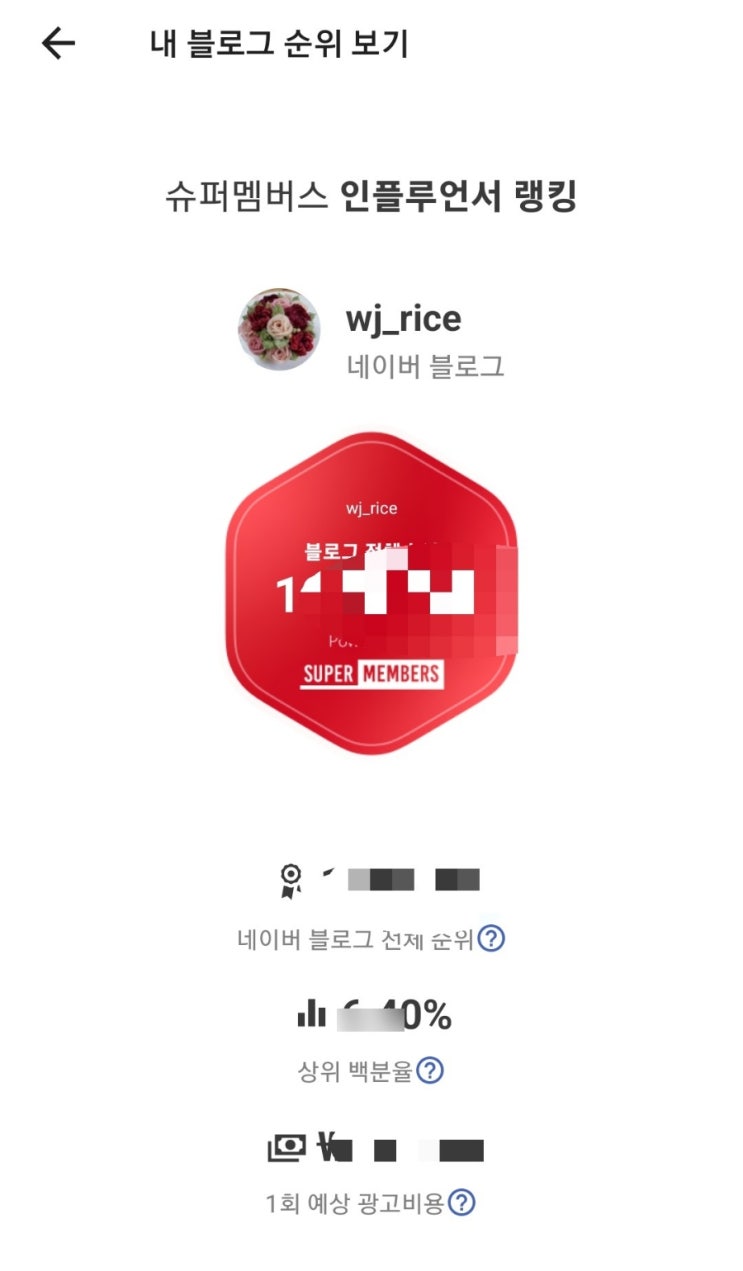Show info for 1회 예상 광고비용
This screenshot has height=1271, width=743.
461,1203
